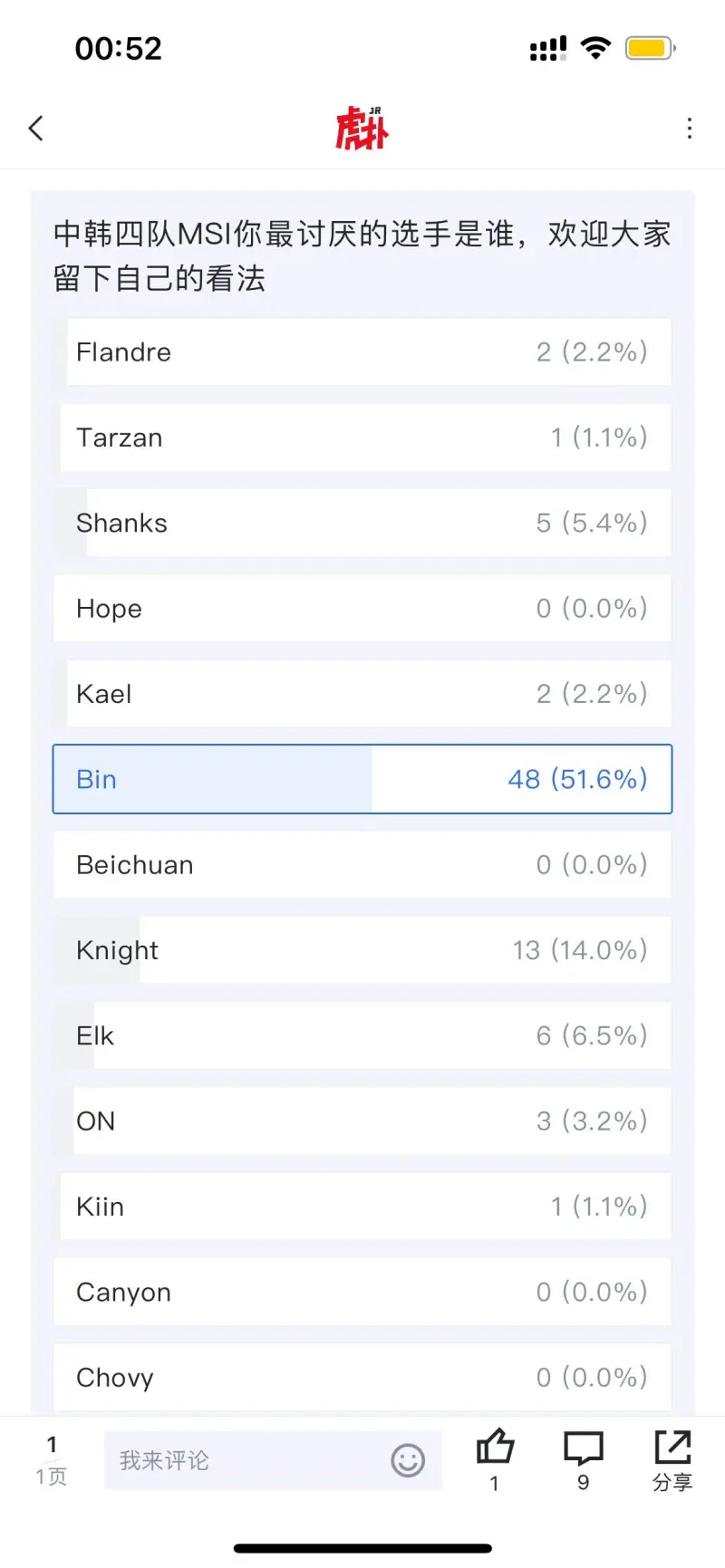Screen dimensions: 725x1568
Task: Select the Flandre poll option
Action: (362, 352)
